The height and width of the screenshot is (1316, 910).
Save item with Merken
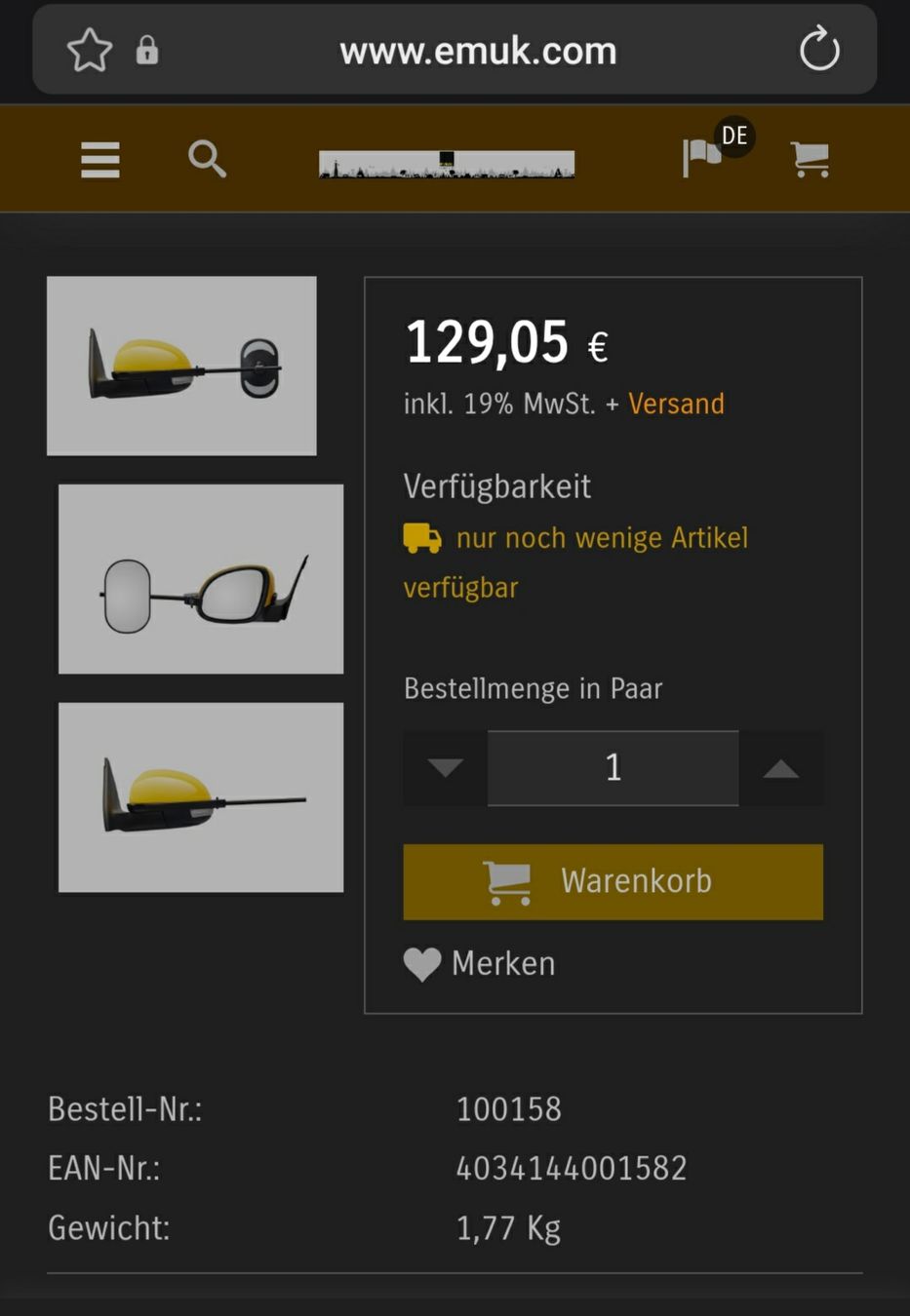(x=480, y=963)
